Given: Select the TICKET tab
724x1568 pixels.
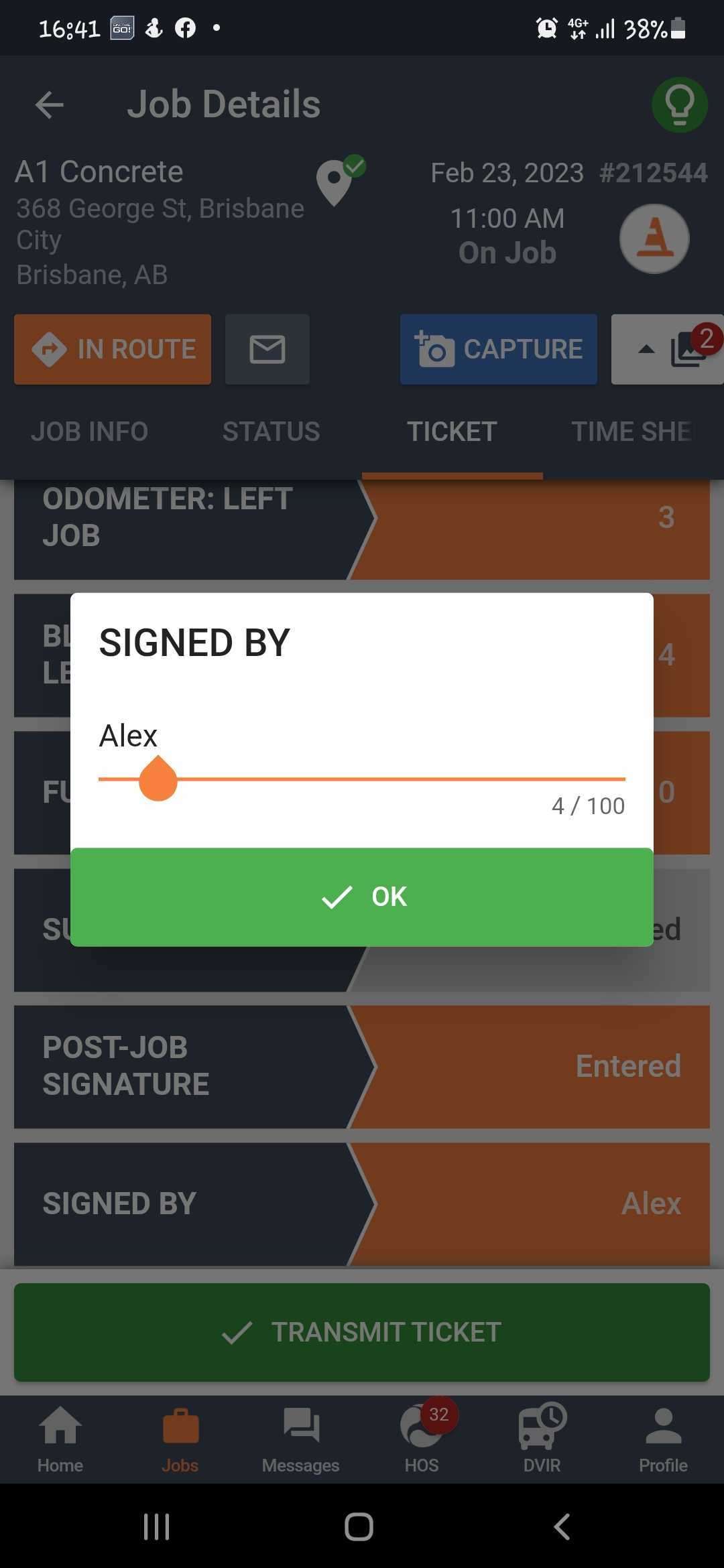Looking at the screenshot, I should (452, 432).
